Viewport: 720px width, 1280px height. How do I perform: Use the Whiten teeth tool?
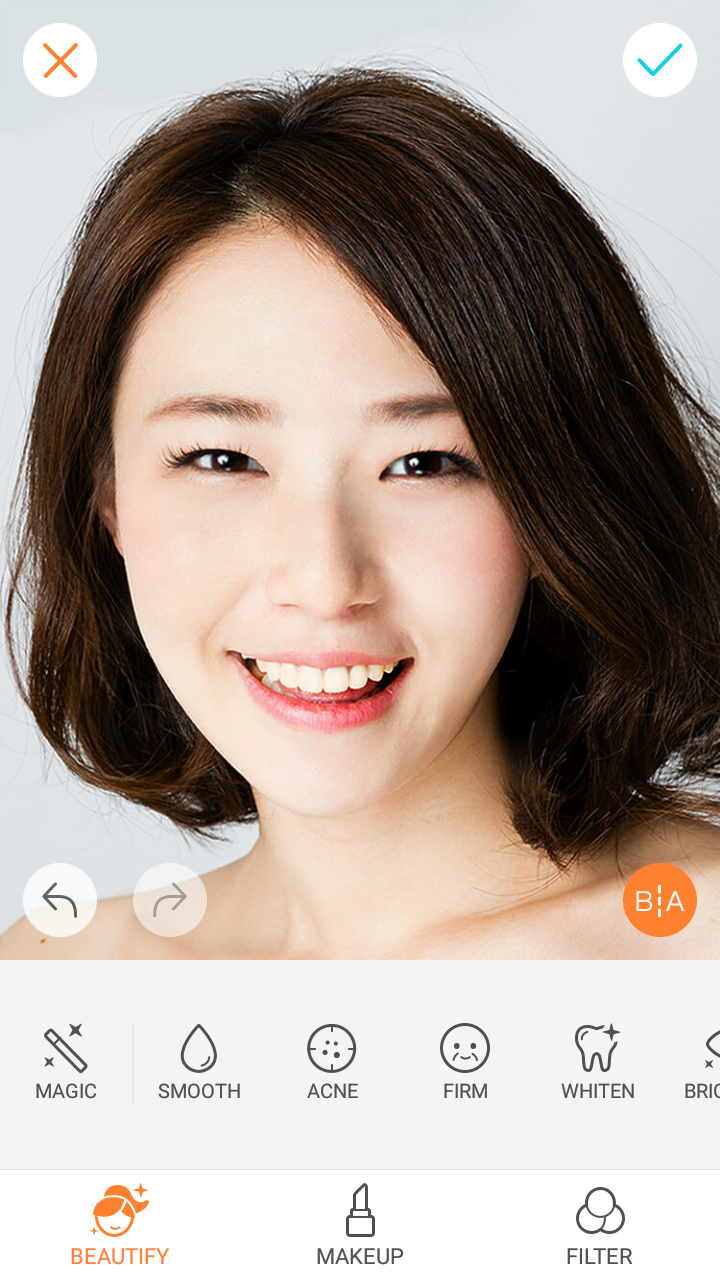point(598,1062)
